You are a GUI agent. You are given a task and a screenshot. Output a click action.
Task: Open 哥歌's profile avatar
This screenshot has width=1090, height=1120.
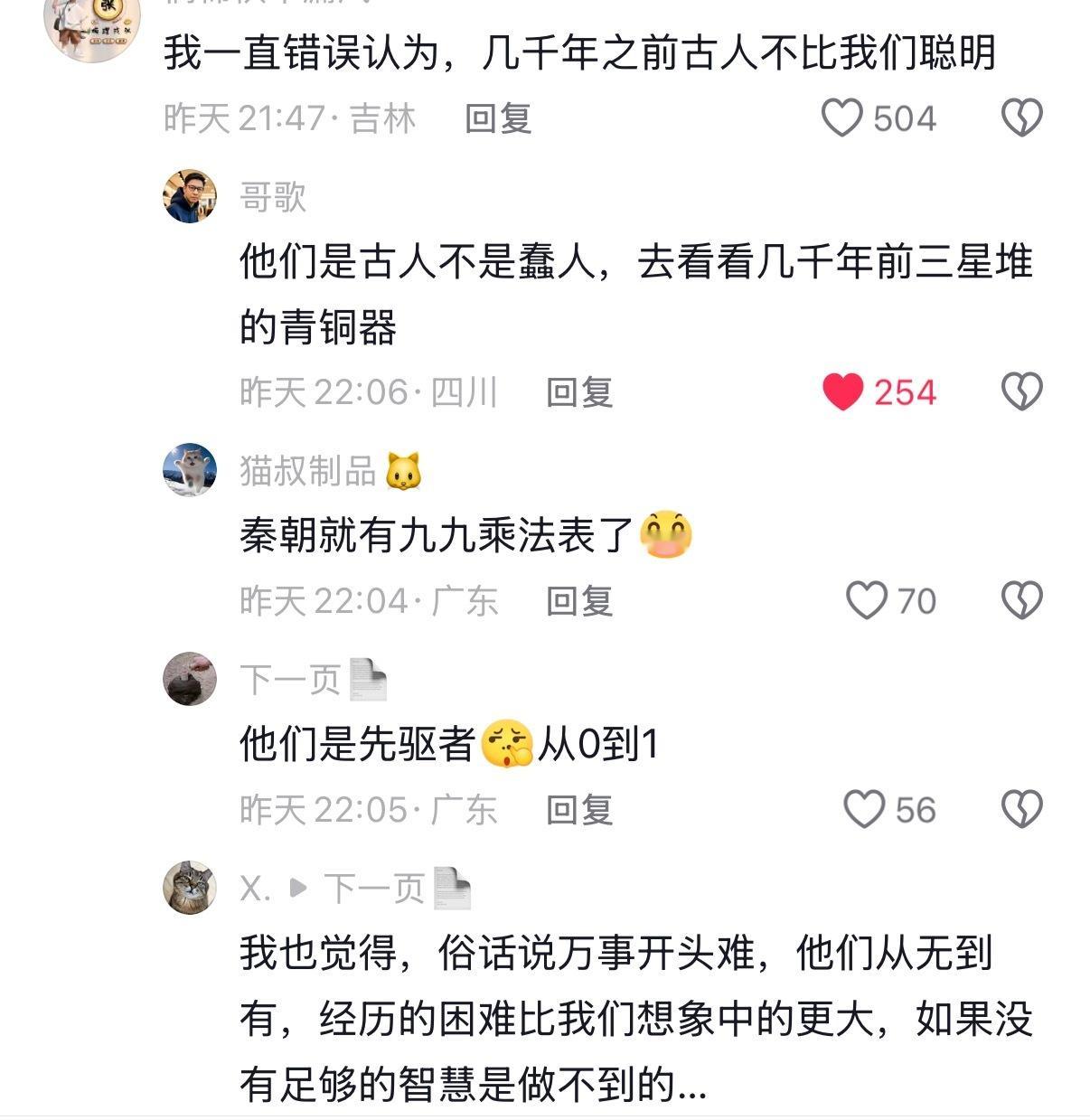click(x=190, y=198)
